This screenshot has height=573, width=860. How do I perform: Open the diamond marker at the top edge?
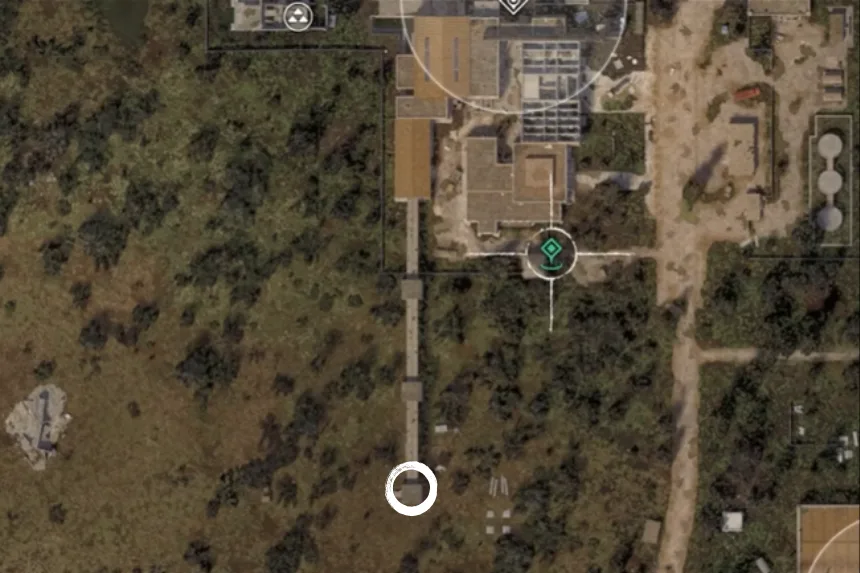pos(513,5)
